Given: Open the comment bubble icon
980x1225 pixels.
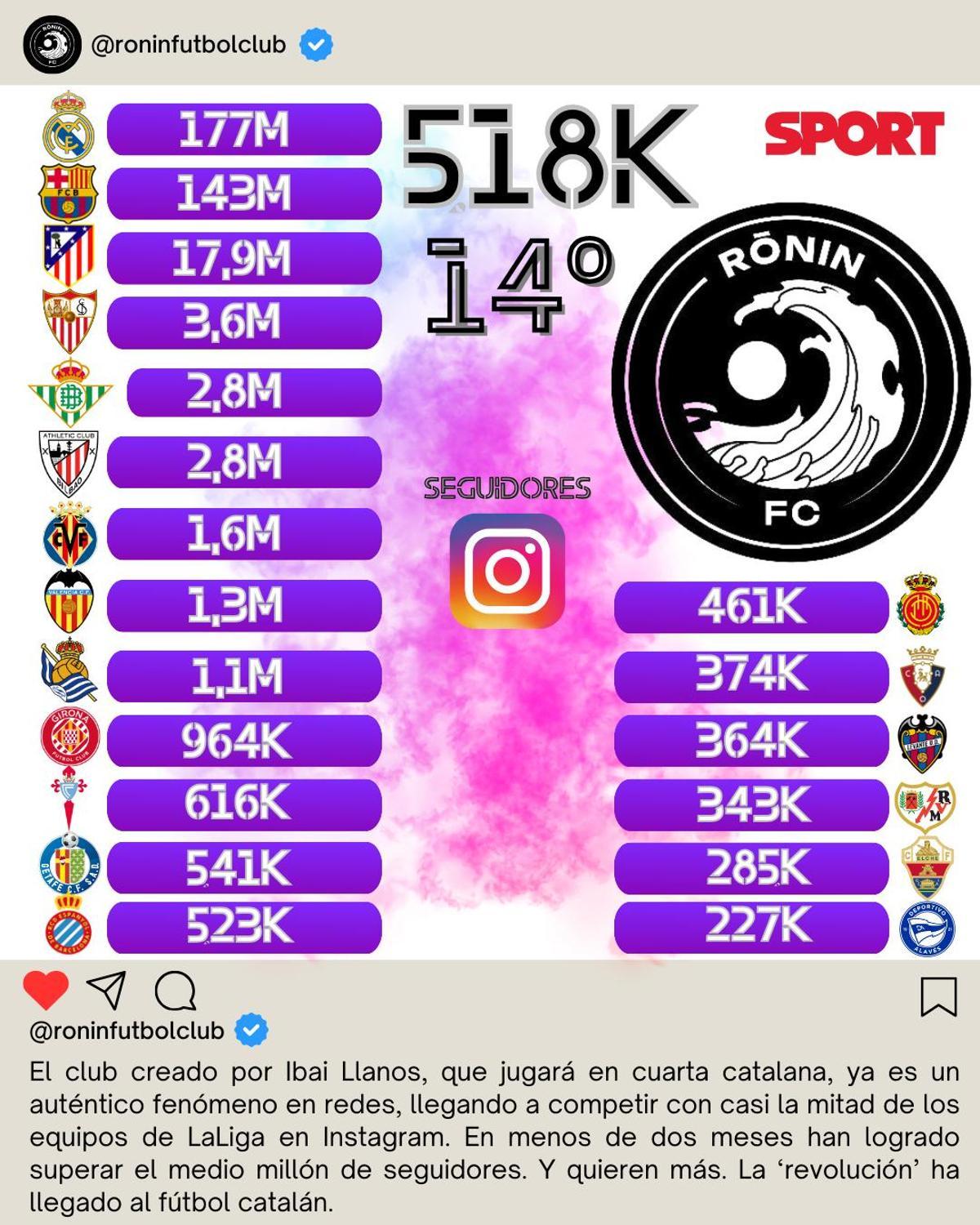Looking at the screenshot, I should [171, 990].
